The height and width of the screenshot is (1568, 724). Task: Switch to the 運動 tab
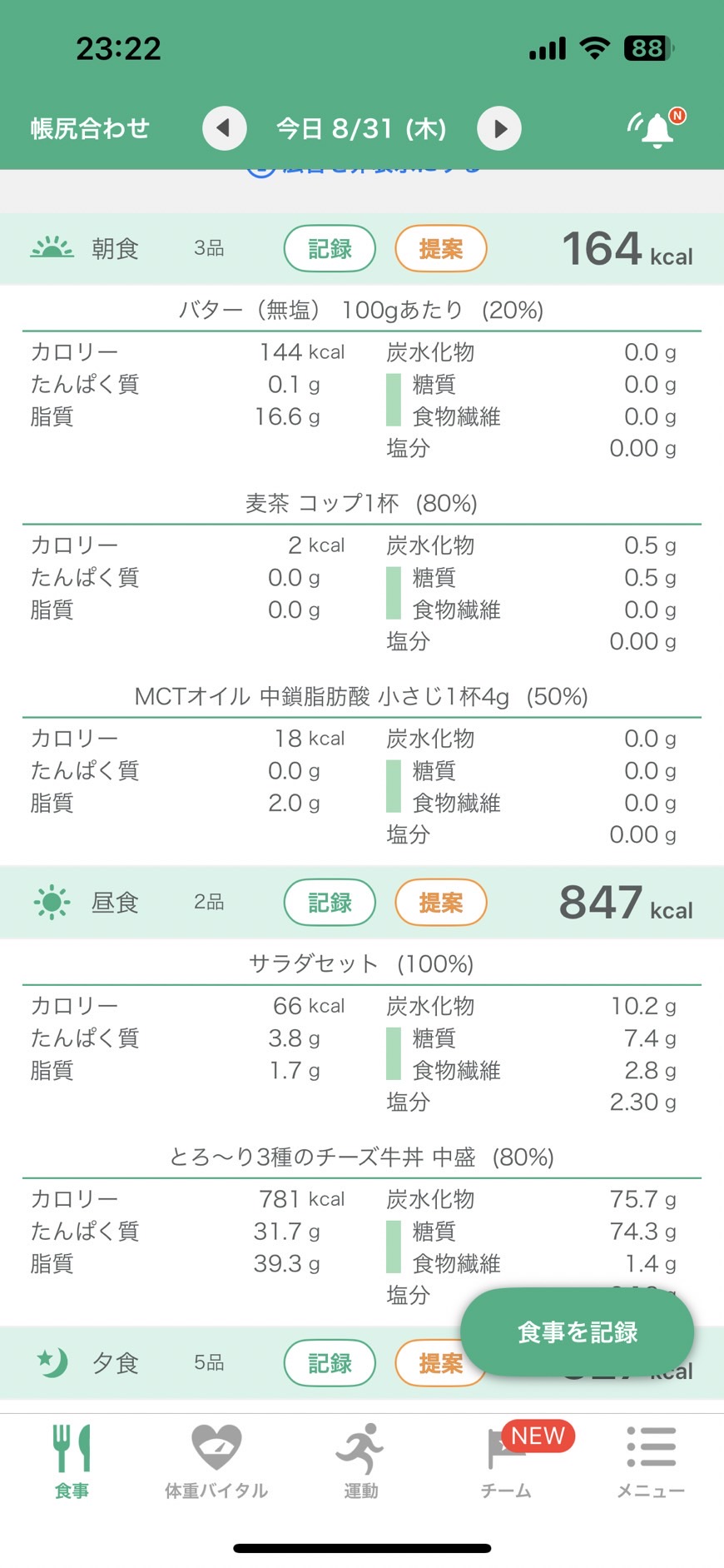[x=361, y=1461]
